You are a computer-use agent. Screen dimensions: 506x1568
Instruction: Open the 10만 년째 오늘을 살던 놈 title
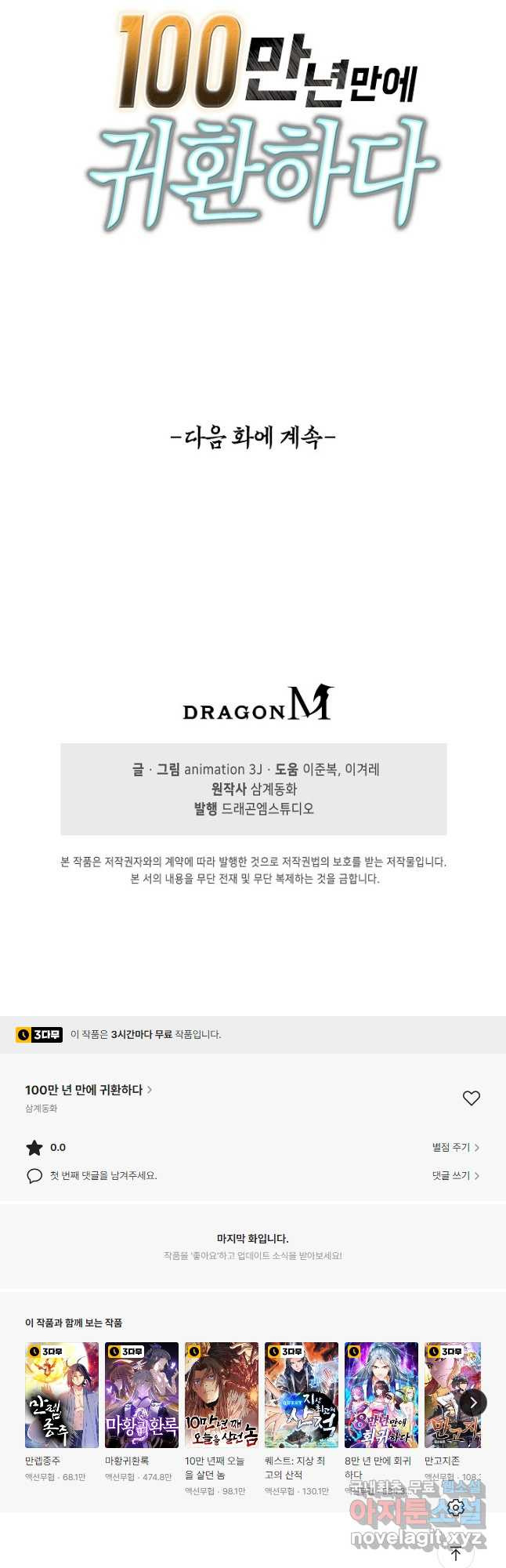point(222,1395)
